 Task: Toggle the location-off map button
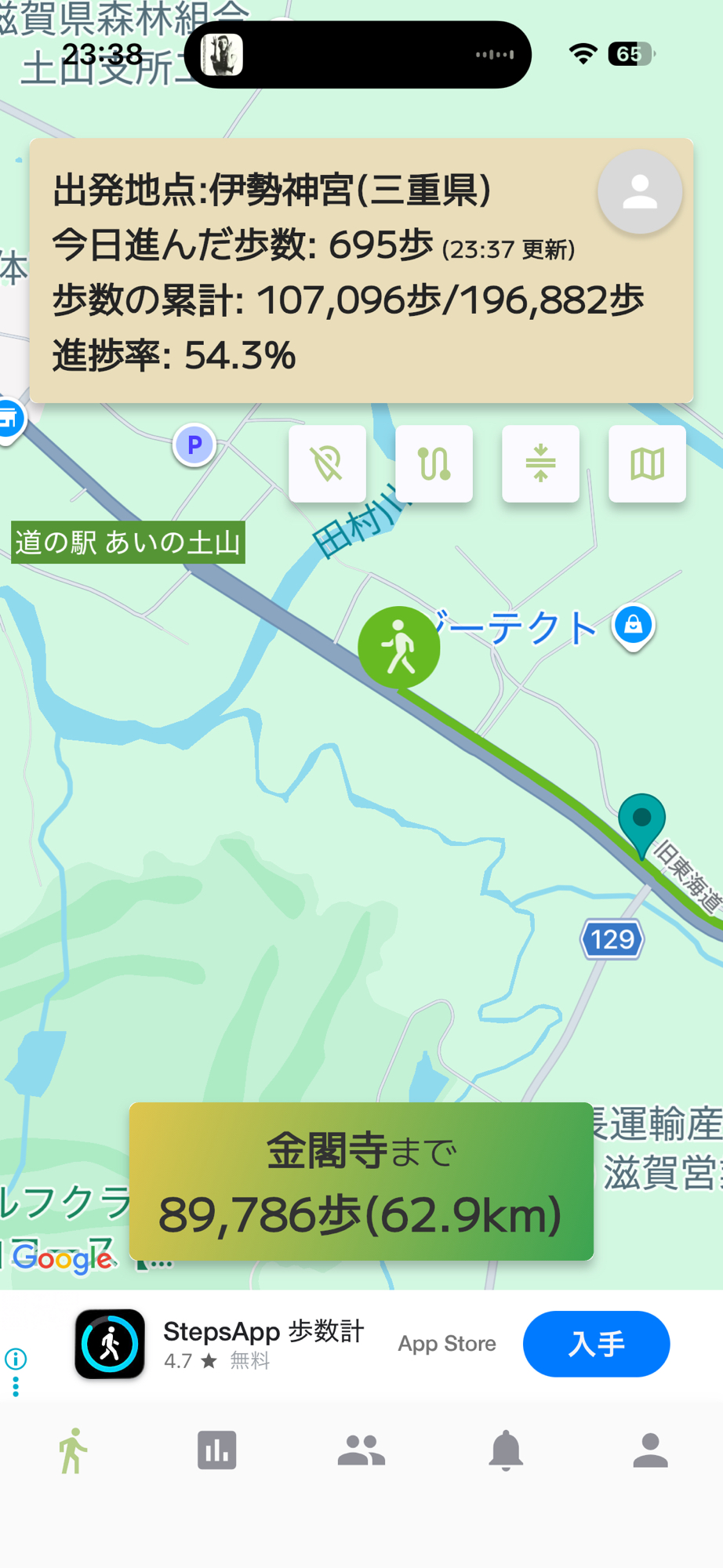coord(327,463)
